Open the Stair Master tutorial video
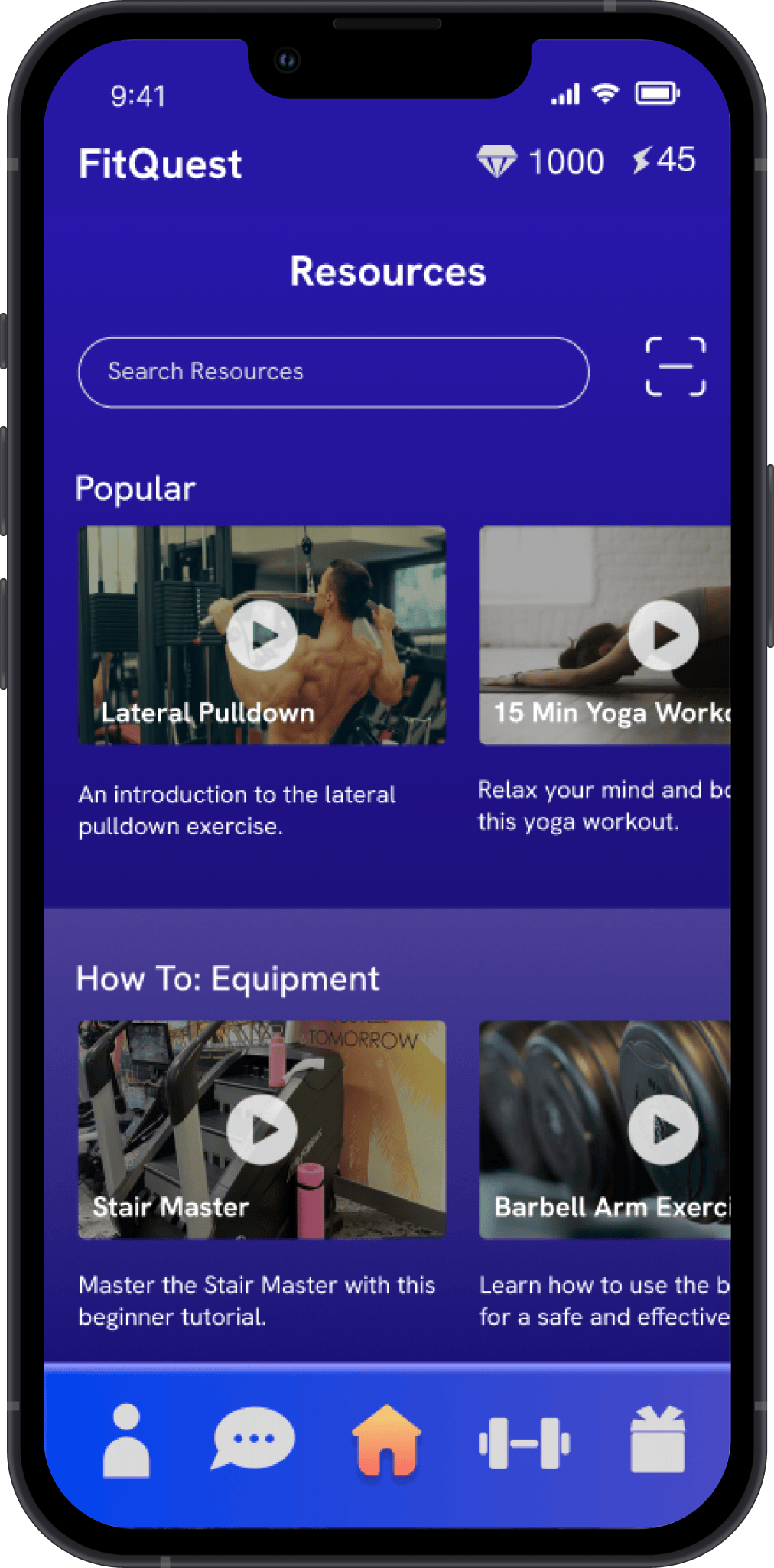The width and height of the screenshot is (774, 1568). pyautogui.click(x=262, y=1130)
